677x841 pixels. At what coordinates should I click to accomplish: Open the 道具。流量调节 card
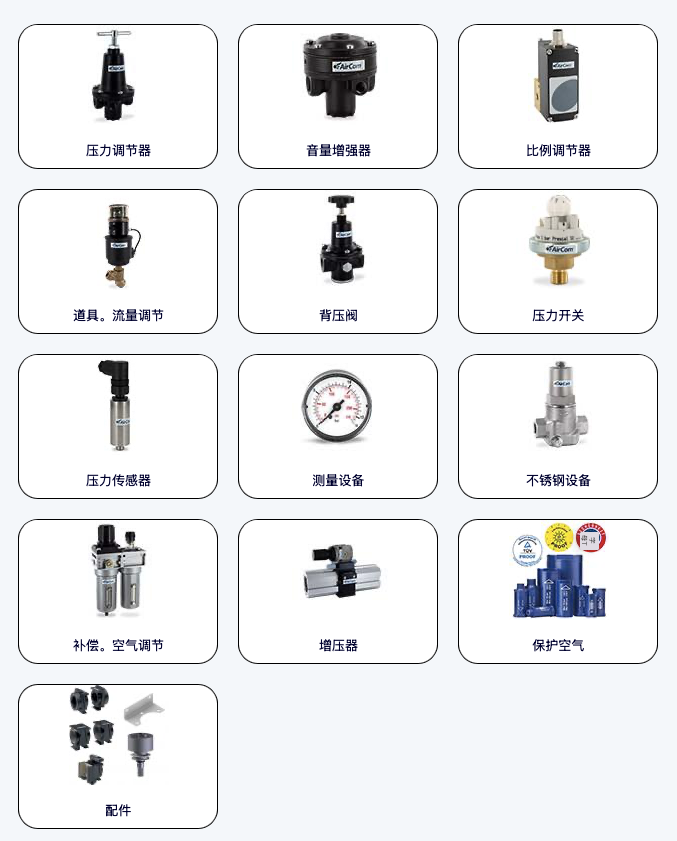point(118,262)
